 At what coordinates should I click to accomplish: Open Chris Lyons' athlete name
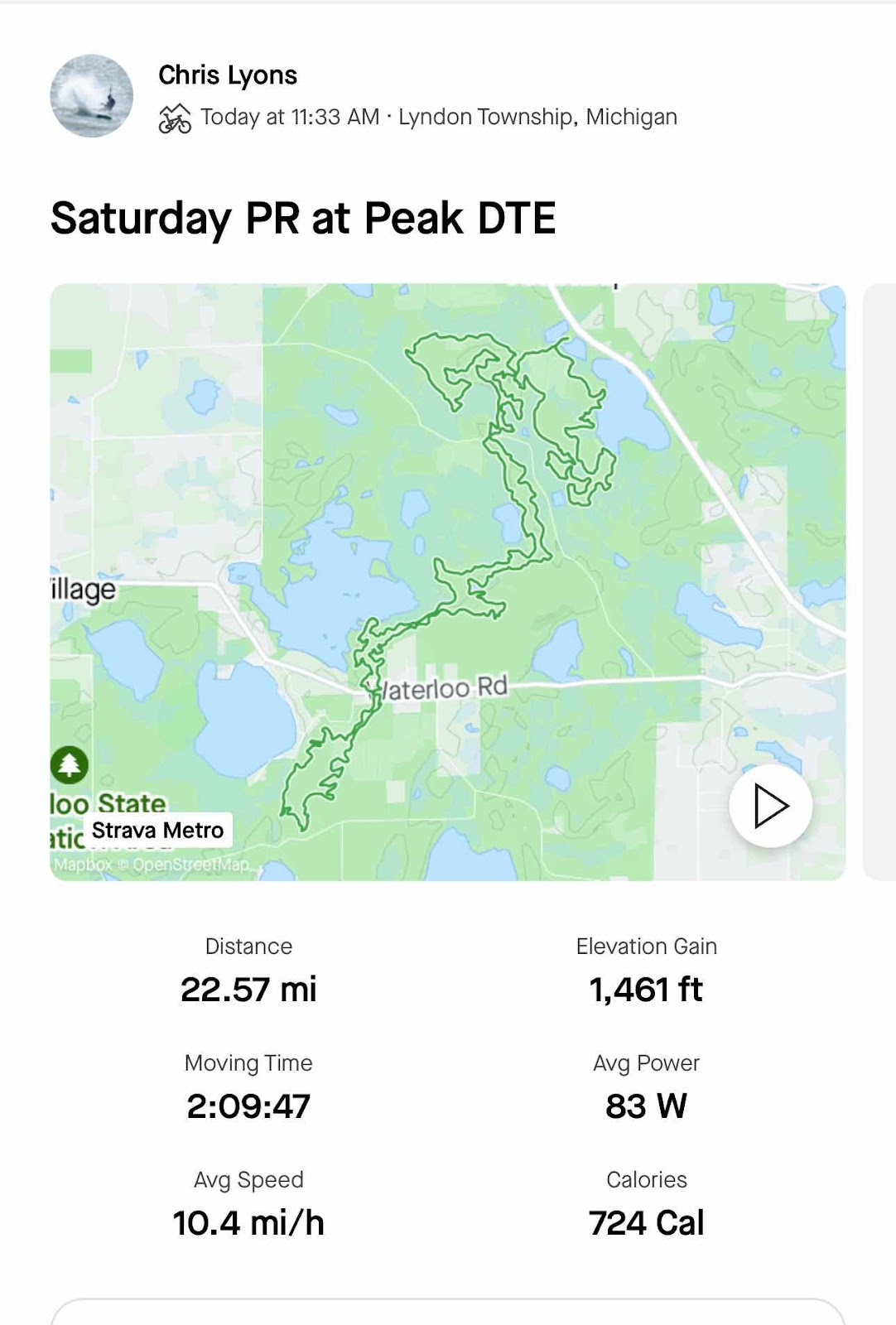tap(228, 75)
